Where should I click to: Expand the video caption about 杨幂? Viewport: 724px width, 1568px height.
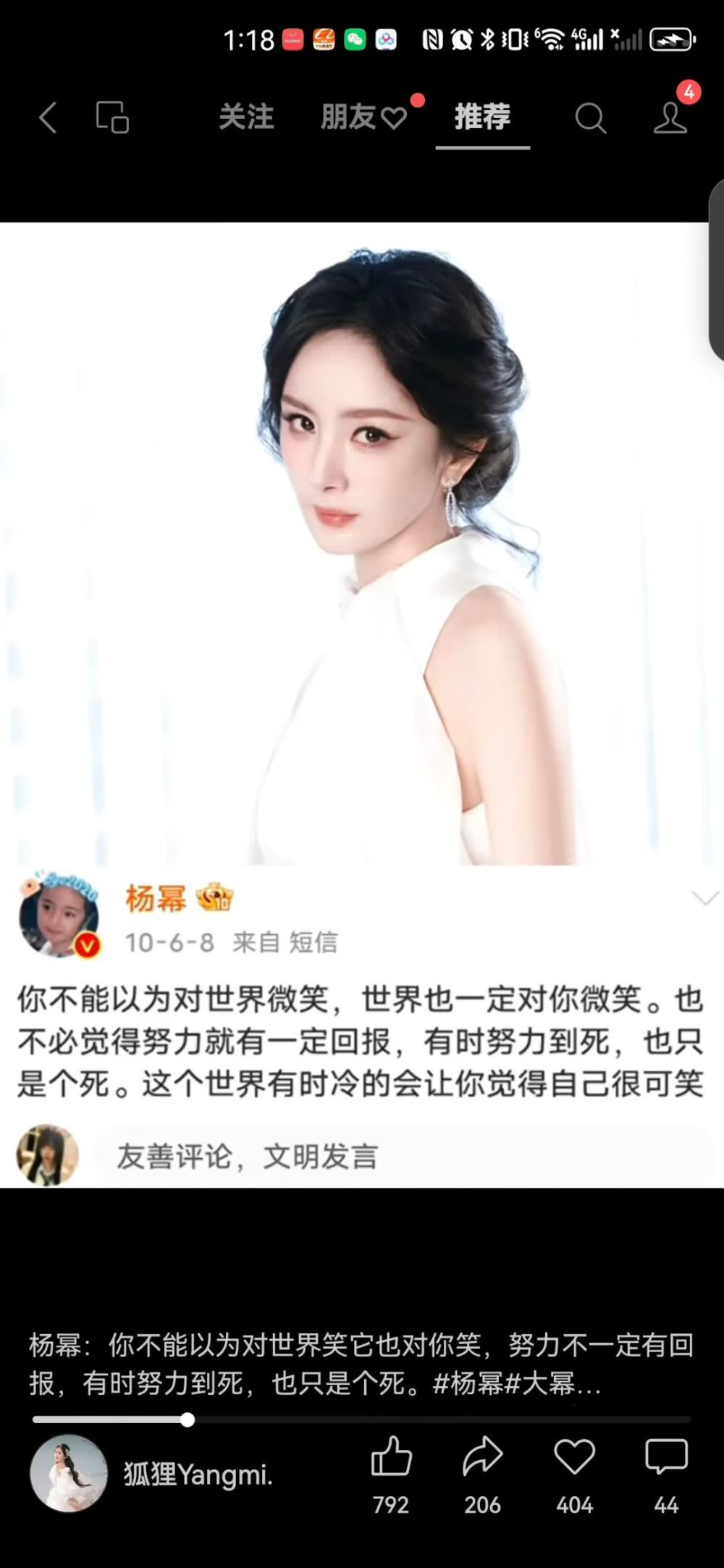(362, 1364)
